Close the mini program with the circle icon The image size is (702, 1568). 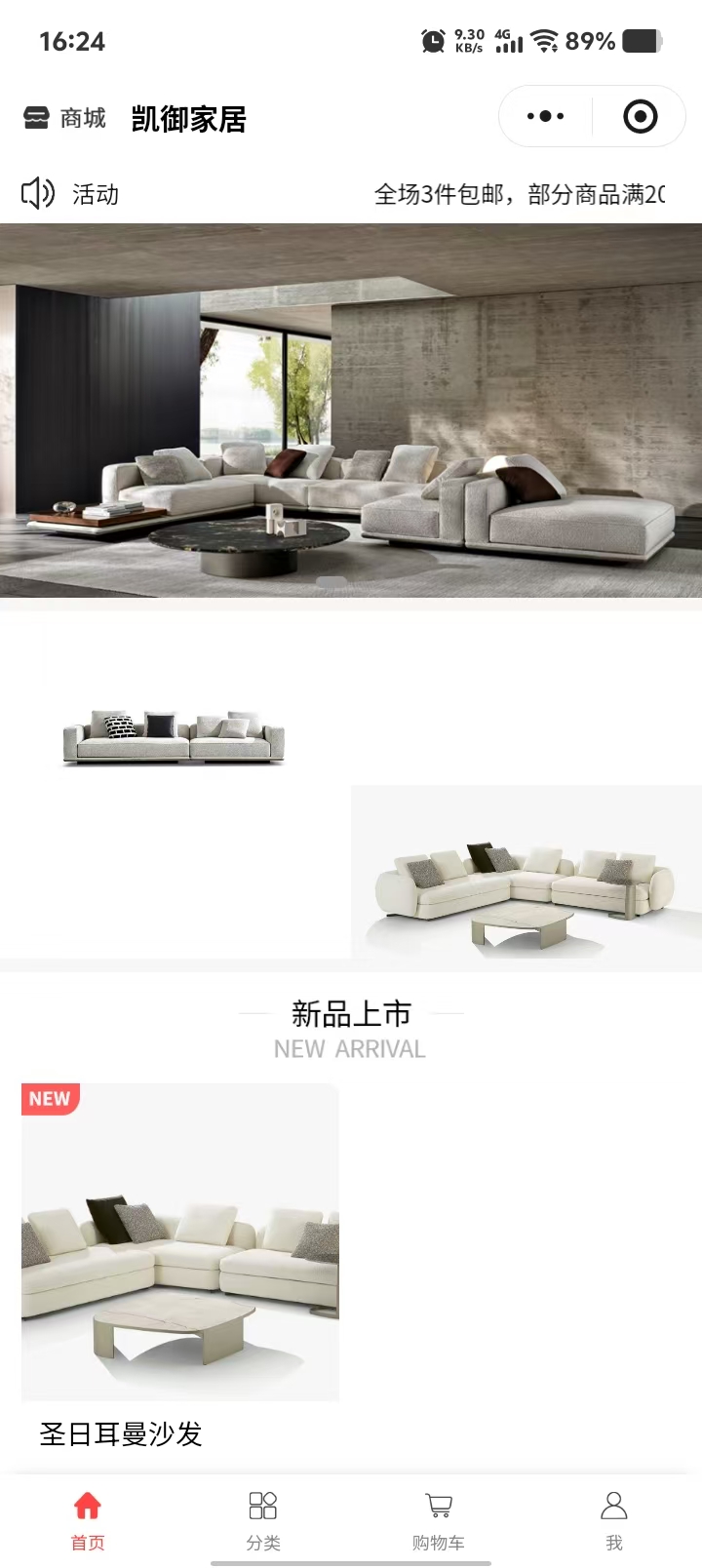640,117
